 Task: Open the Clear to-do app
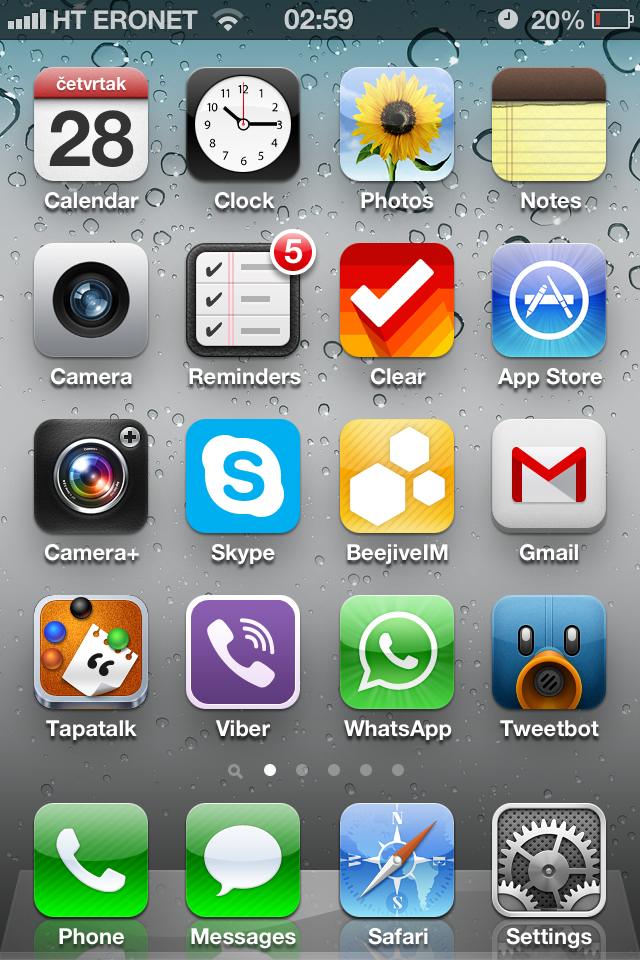(x=397, y=300)
